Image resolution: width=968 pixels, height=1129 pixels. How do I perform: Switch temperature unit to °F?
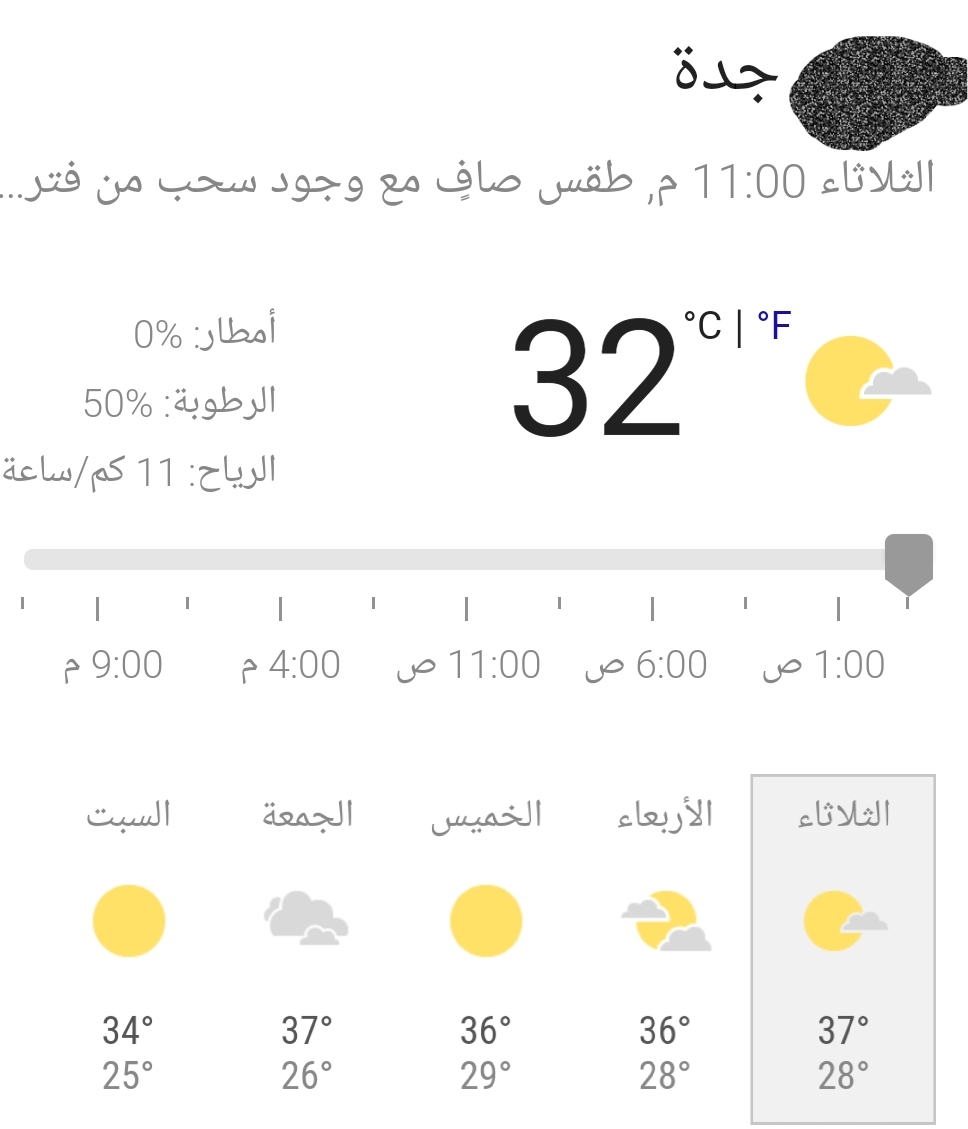(775, 325)
